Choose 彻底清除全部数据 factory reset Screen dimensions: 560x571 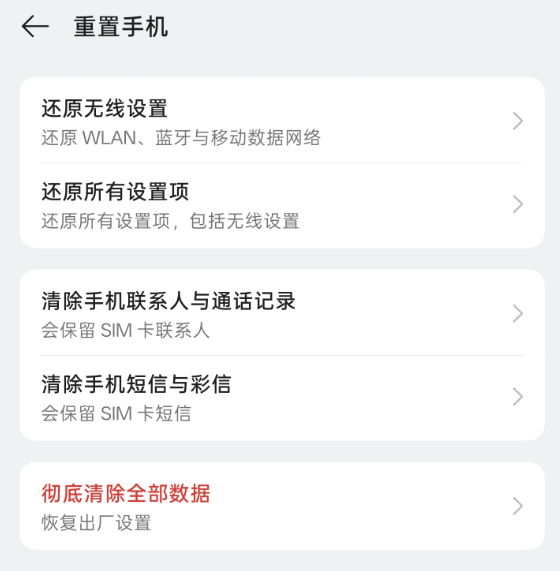(x=282, y=506)
